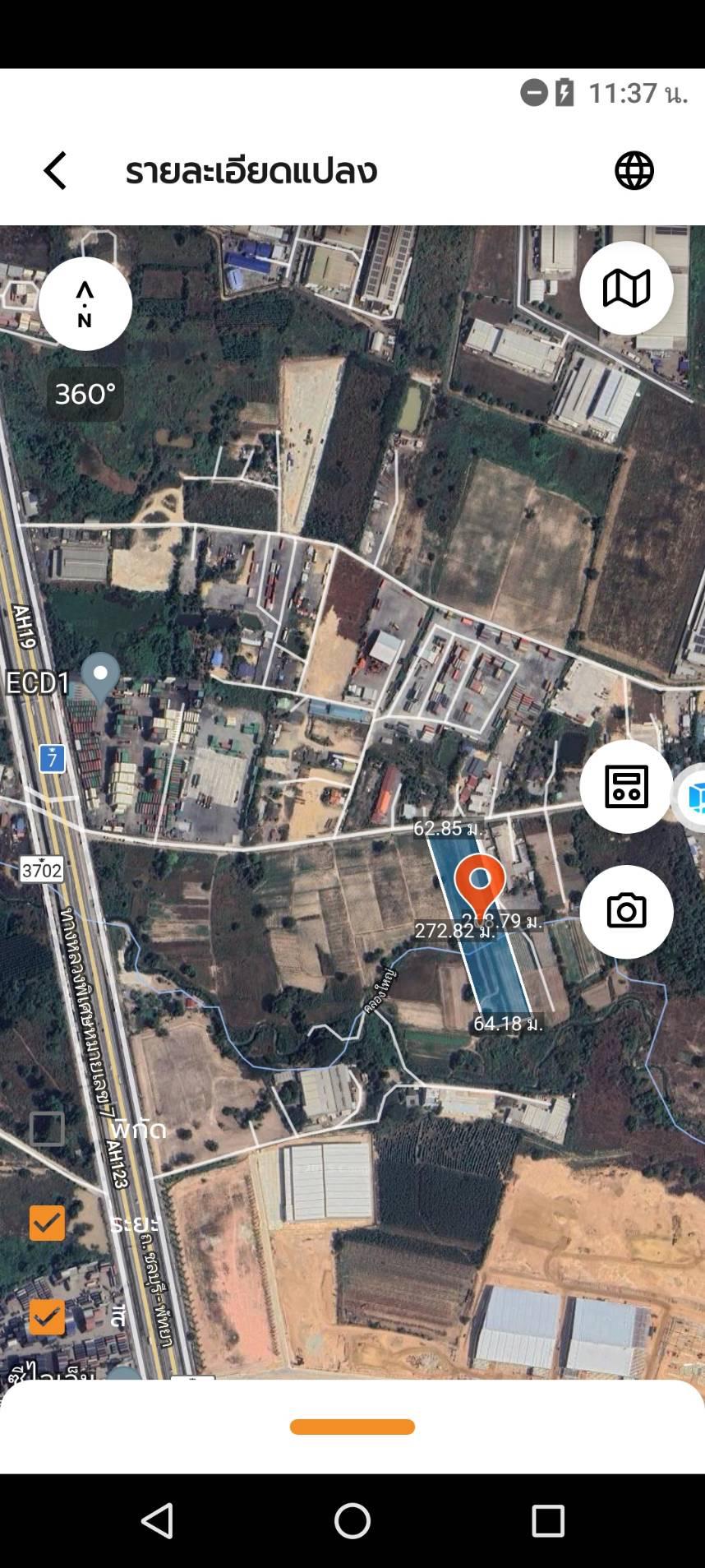Viewport: 705px width, 1568px height.
Task: Select the ECD1 place marker
Action: point(100,678)
